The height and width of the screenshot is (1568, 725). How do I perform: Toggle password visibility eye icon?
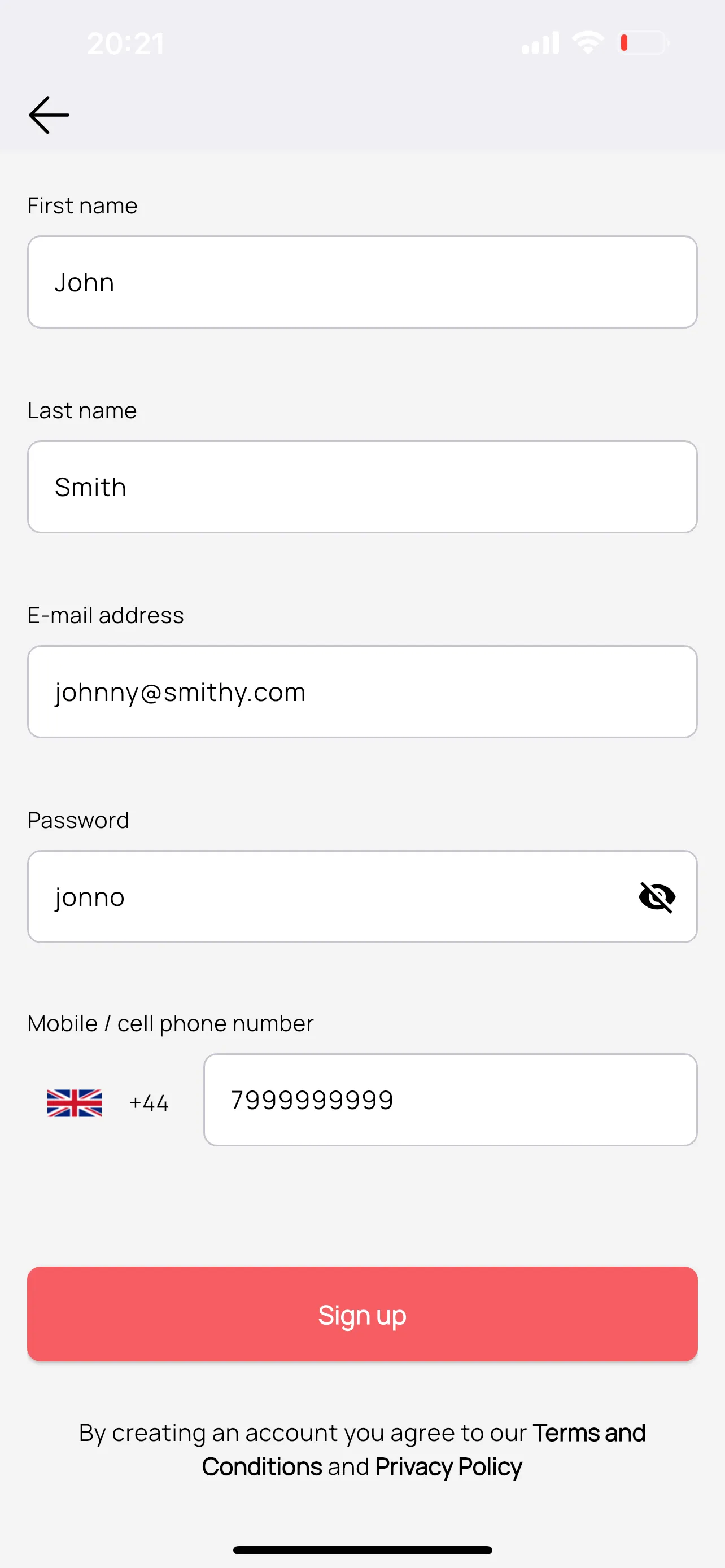click(656, 897)
